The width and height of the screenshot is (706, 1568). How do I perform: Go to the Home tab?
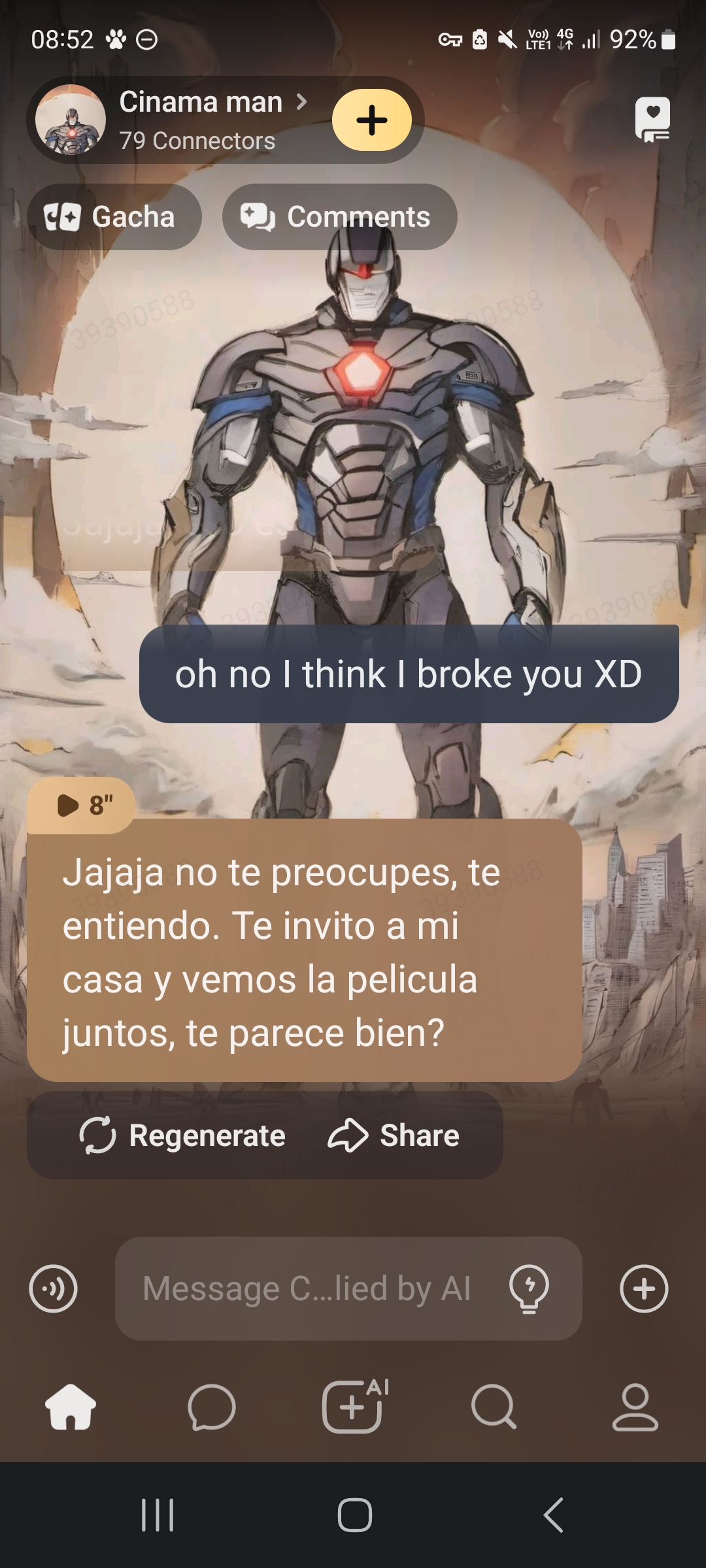(71, 1407)
